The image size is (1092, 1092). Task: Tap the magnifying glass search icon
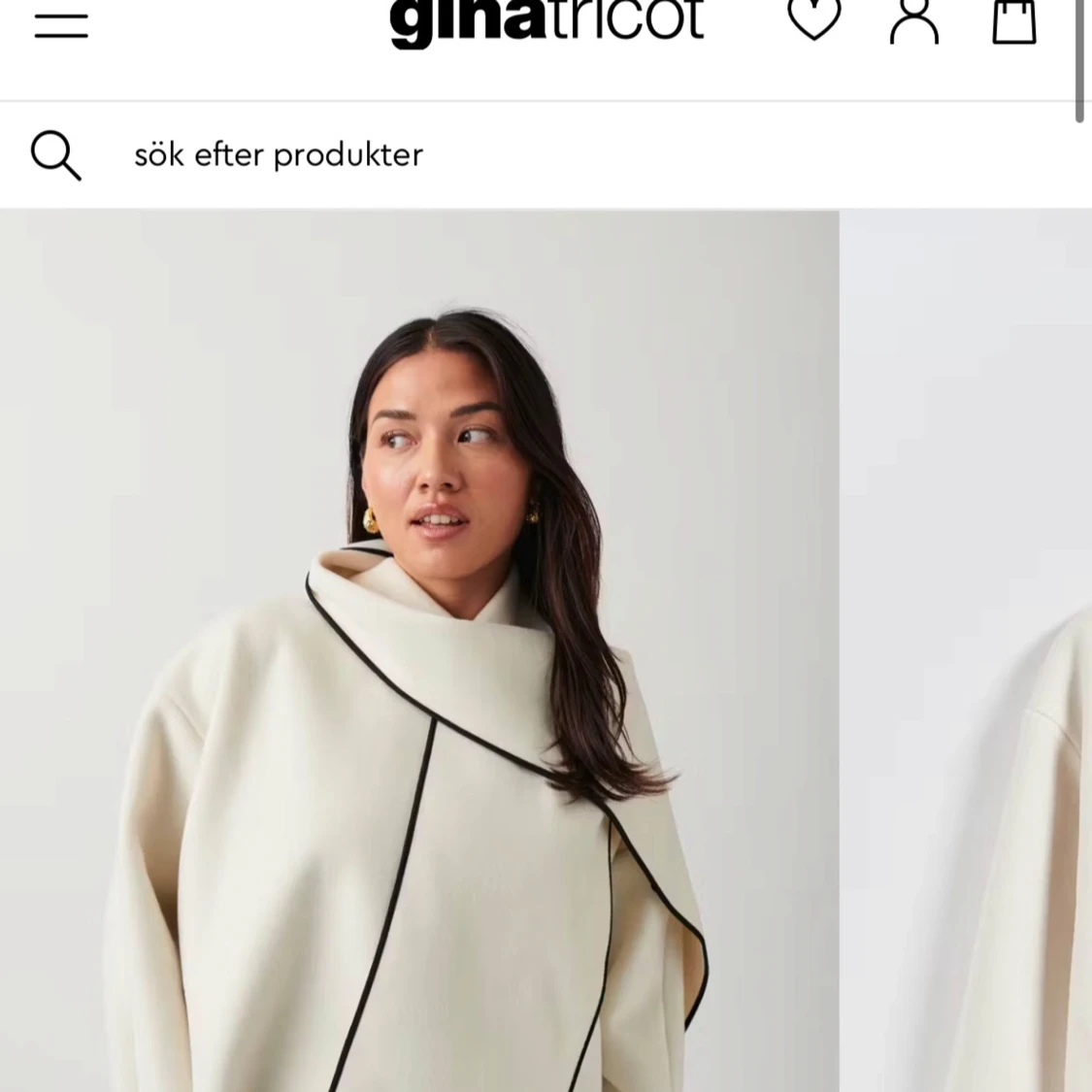[55, 155]
